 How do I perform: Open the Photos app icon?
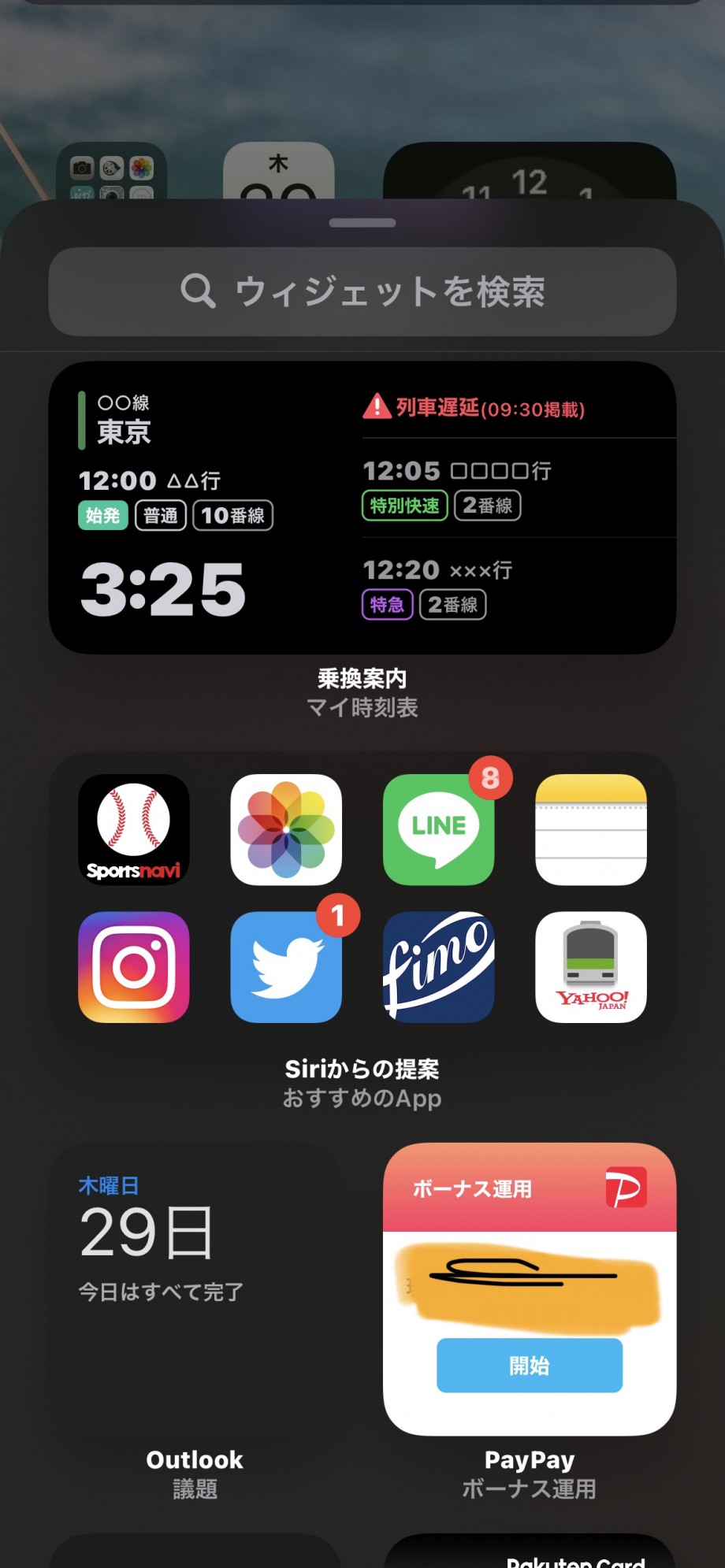click(286, 829)
